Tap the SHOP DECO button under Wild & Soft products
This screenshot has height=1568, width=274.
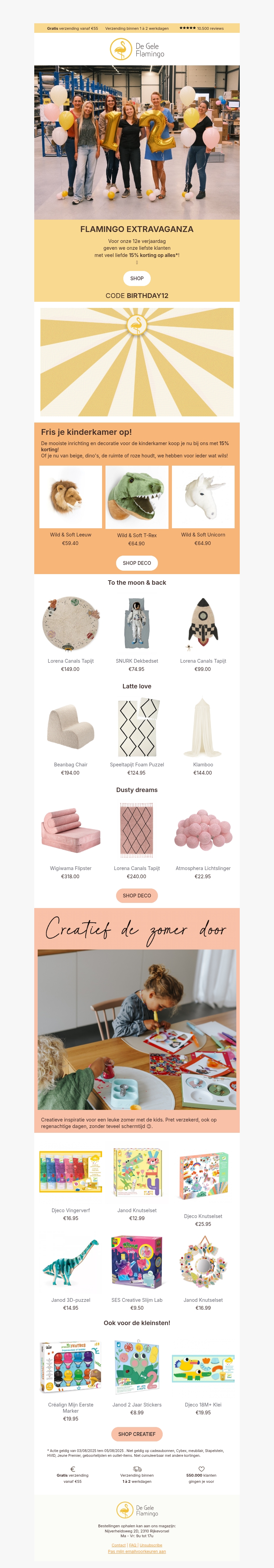pyautogui.click(x=137, y=563)
